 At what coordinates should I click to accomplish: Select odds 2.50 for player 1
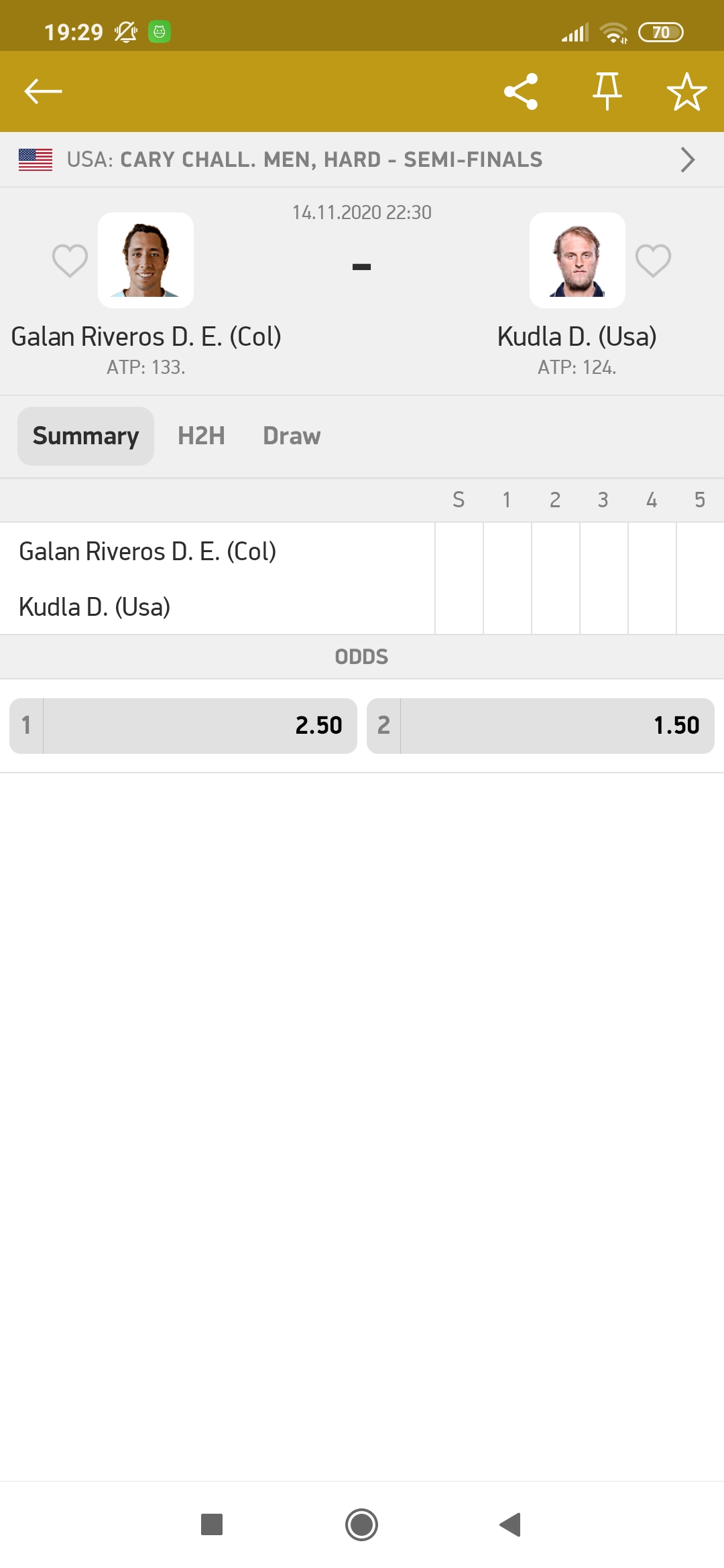pyautogui.click(x=183, y=726)
